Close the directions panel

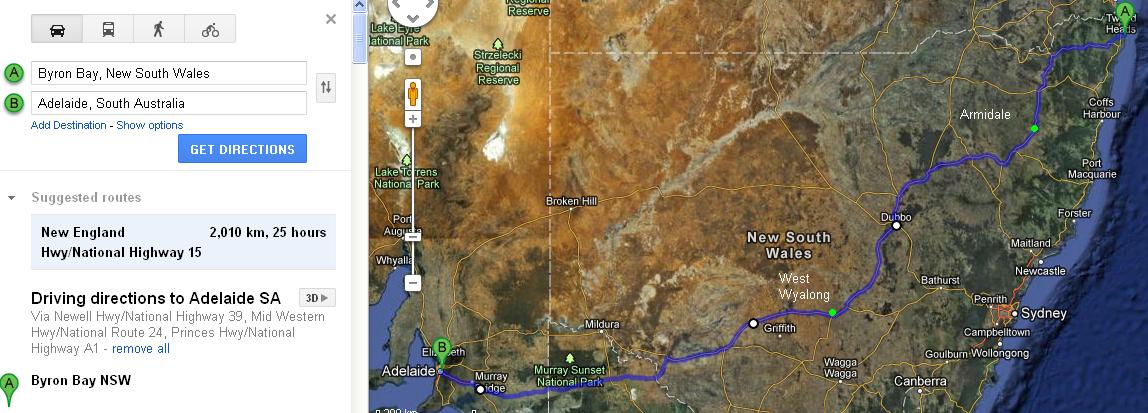click(331, 19)
